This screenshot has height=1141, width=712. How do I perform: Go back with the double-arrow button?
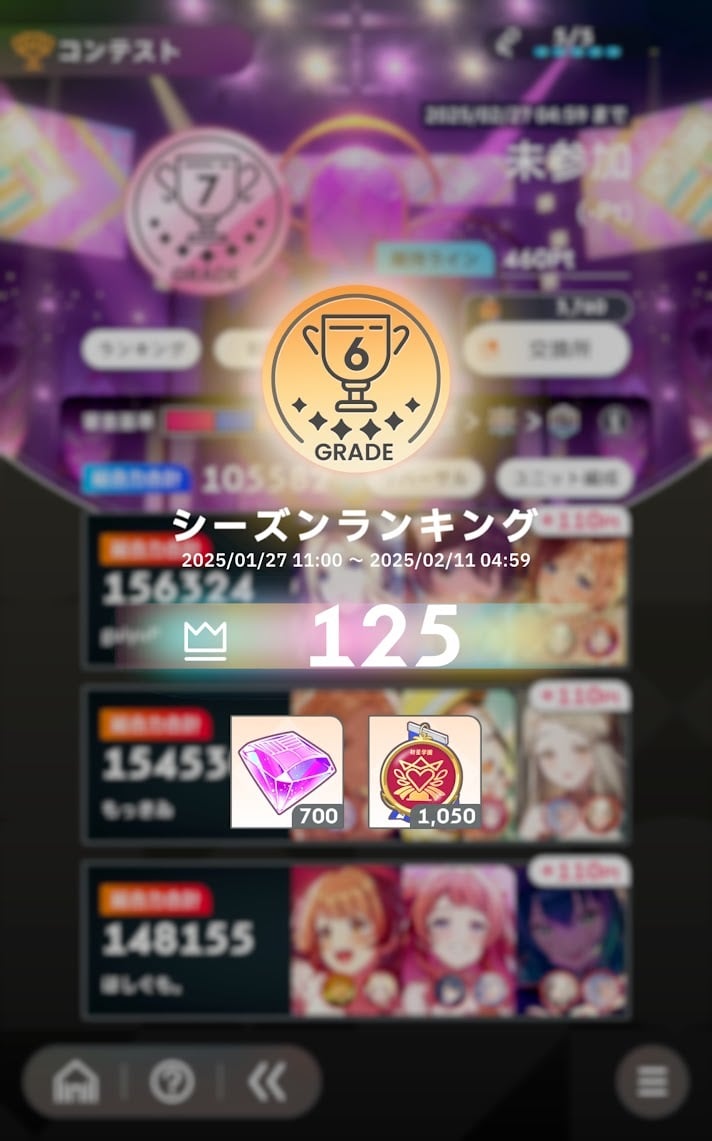pyautogui.click(x=267, y=1082)
